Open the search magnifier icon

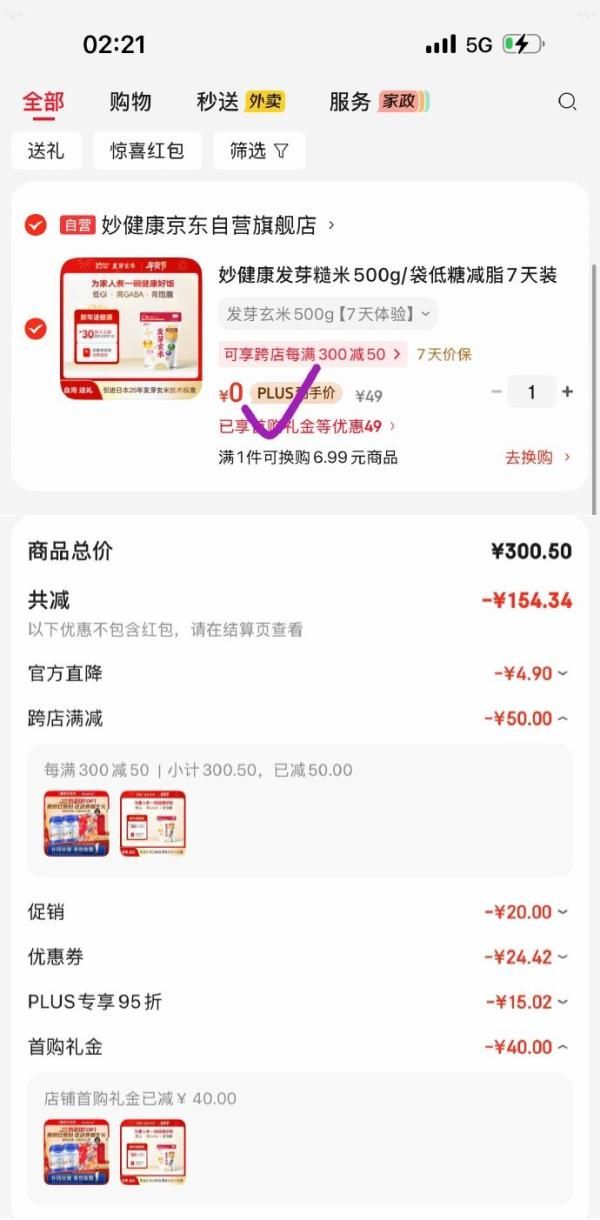pos(567,101)
